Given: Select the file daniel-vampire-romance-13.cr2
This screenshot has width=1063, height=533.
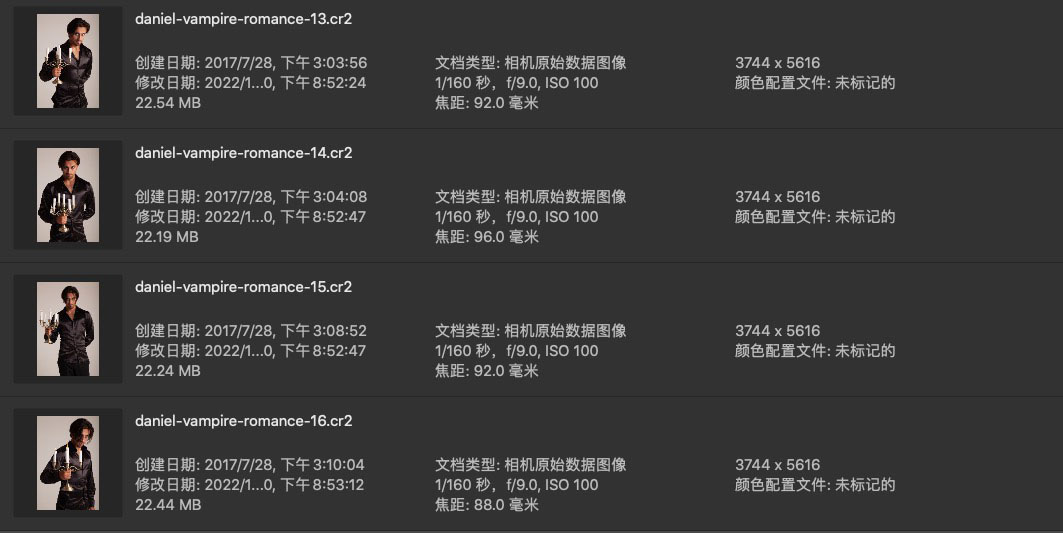Looking at the screenshot, I should coord(243,19).
